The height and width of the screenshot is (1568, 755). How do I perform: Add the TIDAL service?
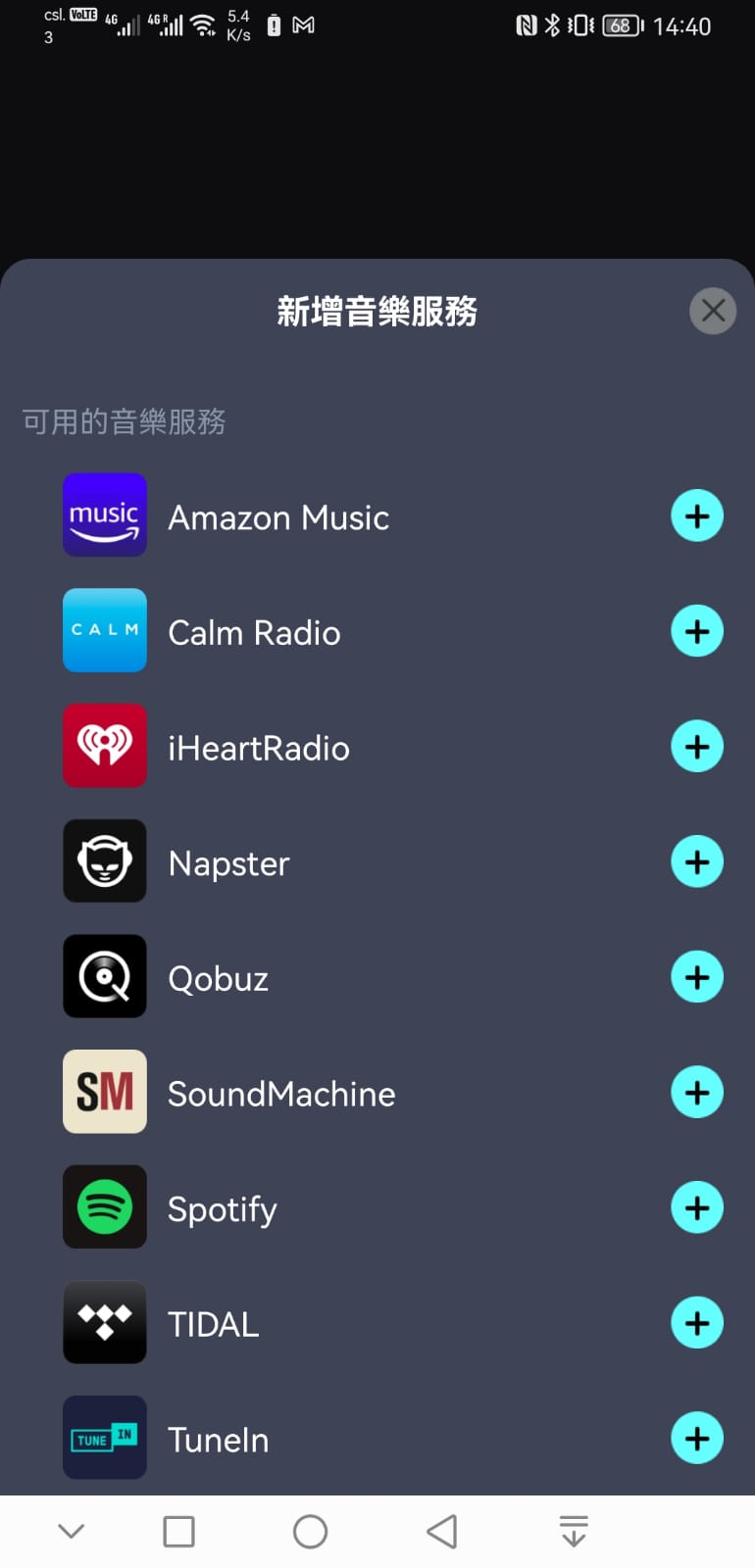coord(697,1323)
